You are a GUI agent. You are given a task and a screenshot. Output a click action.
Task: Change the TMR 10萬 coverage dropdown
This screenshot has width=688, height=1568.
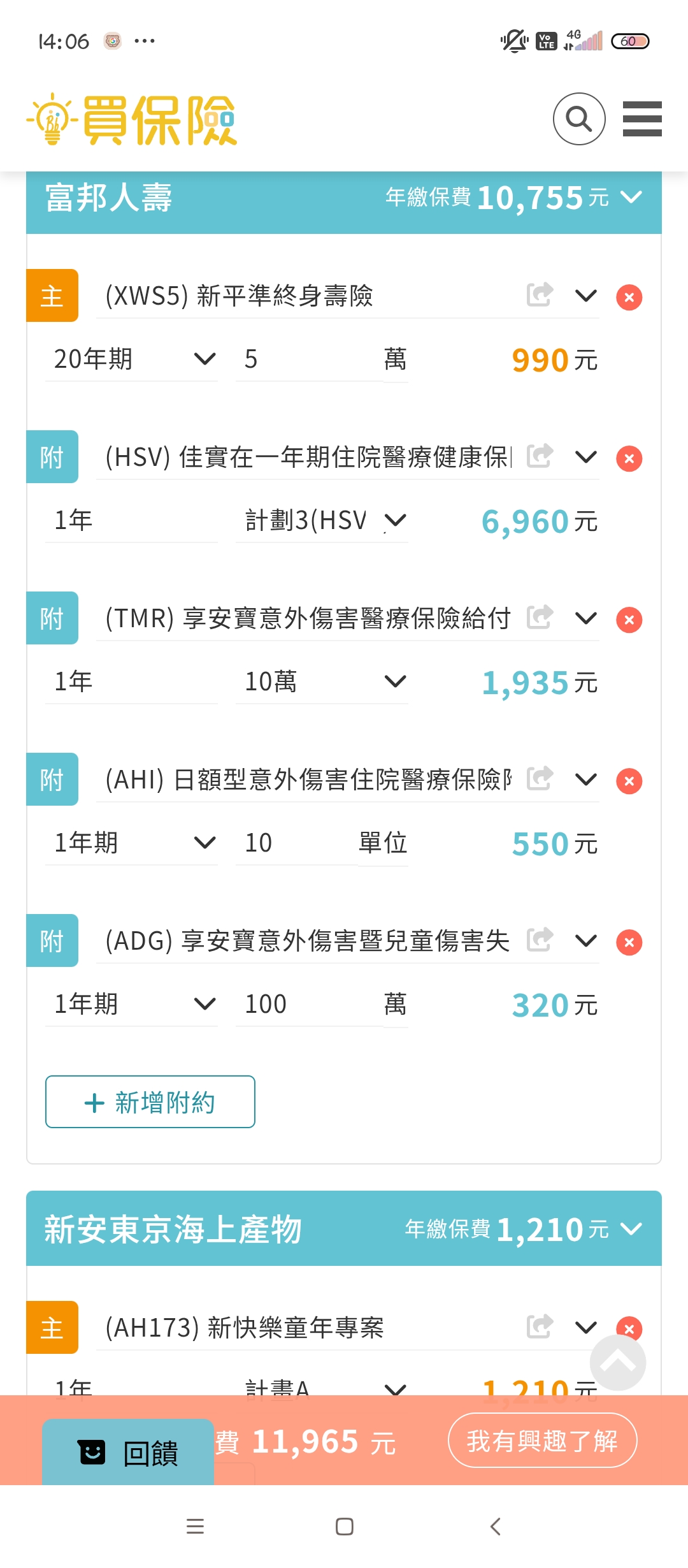coord(322,682)
